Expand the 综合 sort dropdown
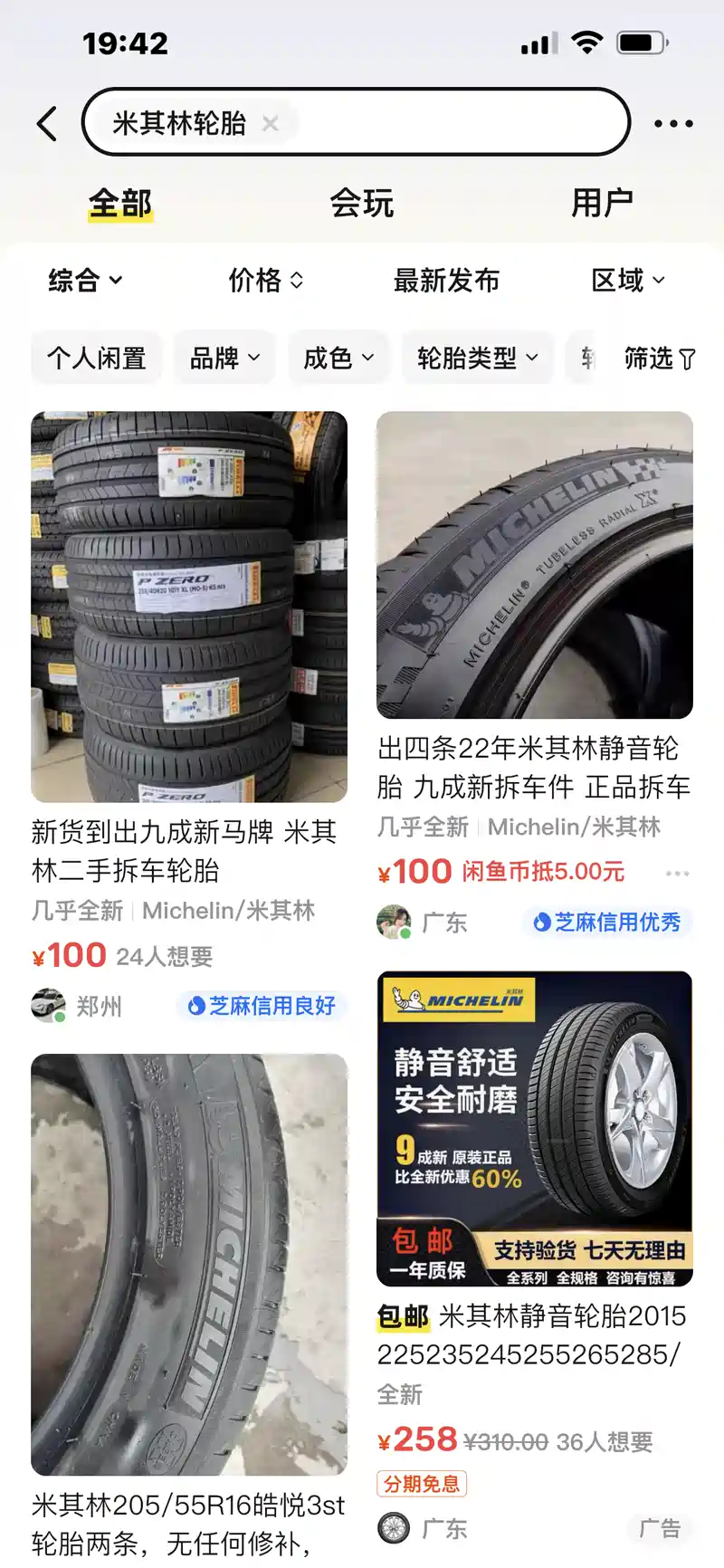 86,281
